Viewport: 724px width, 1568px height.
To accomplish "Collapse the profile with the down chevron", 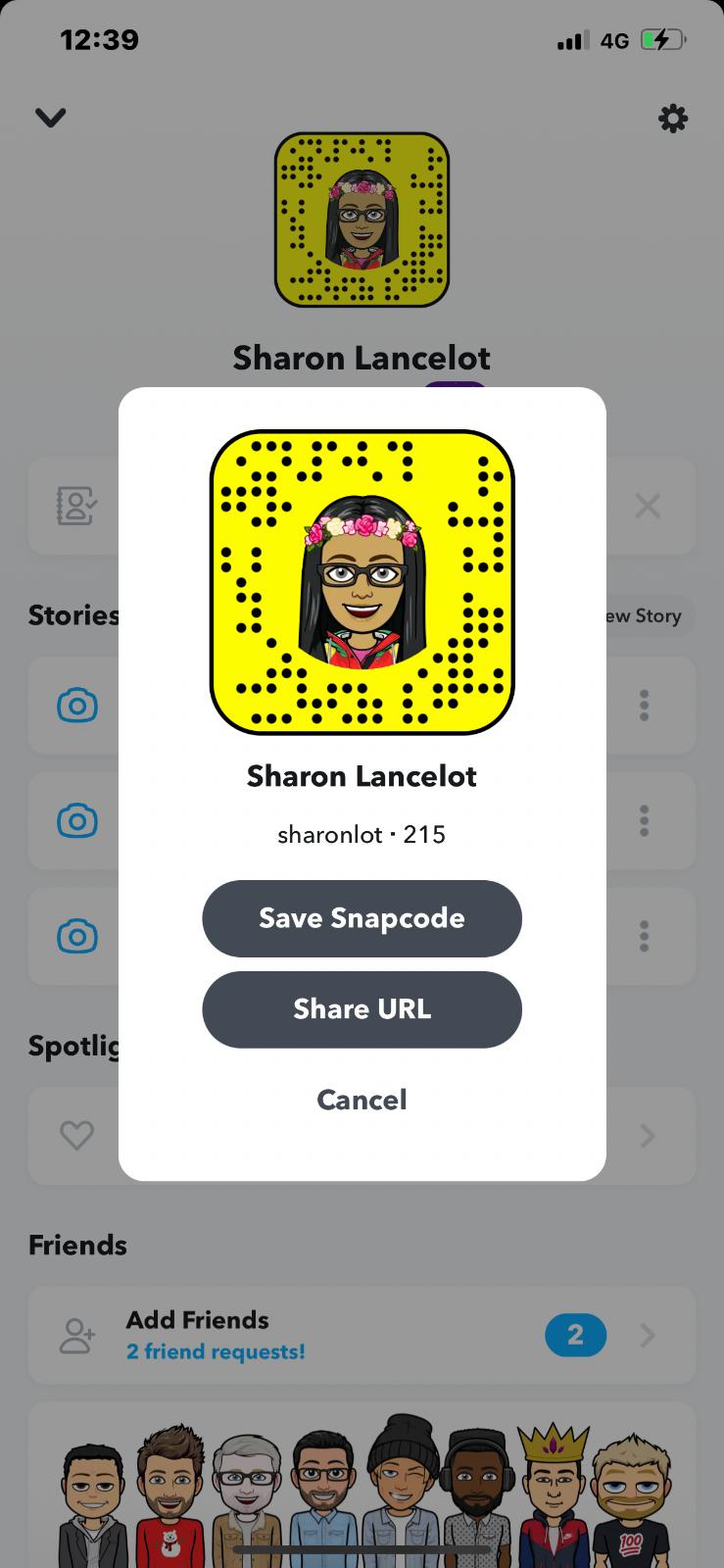I will (51, 118).
